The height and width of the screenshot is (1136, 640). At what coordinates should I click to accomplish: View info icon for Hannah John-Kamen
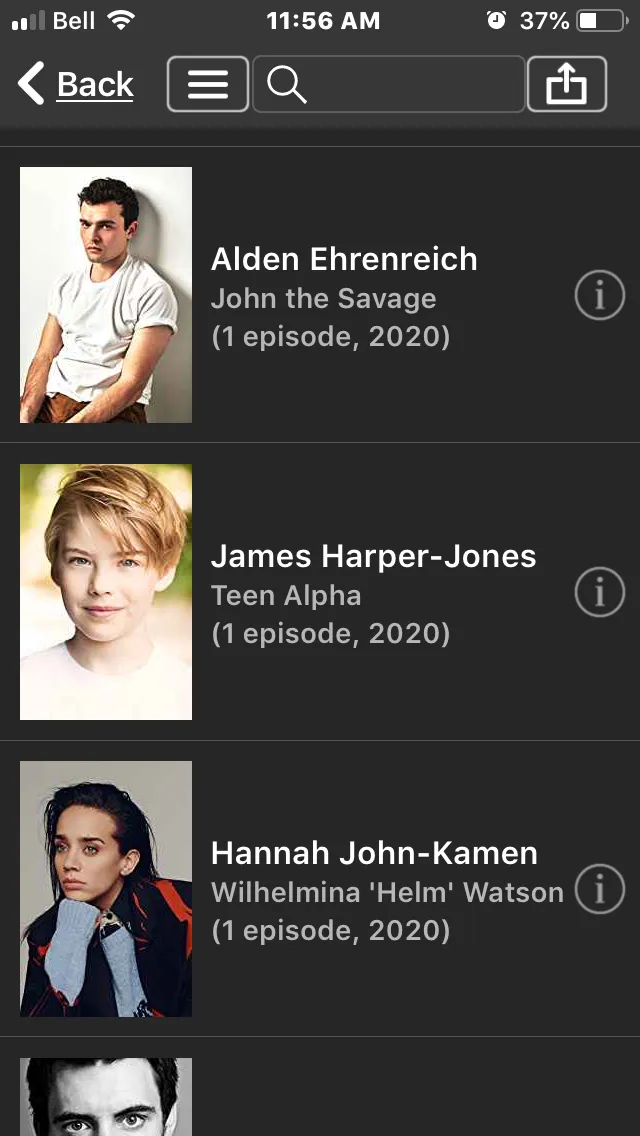click(x=599, y=889)
